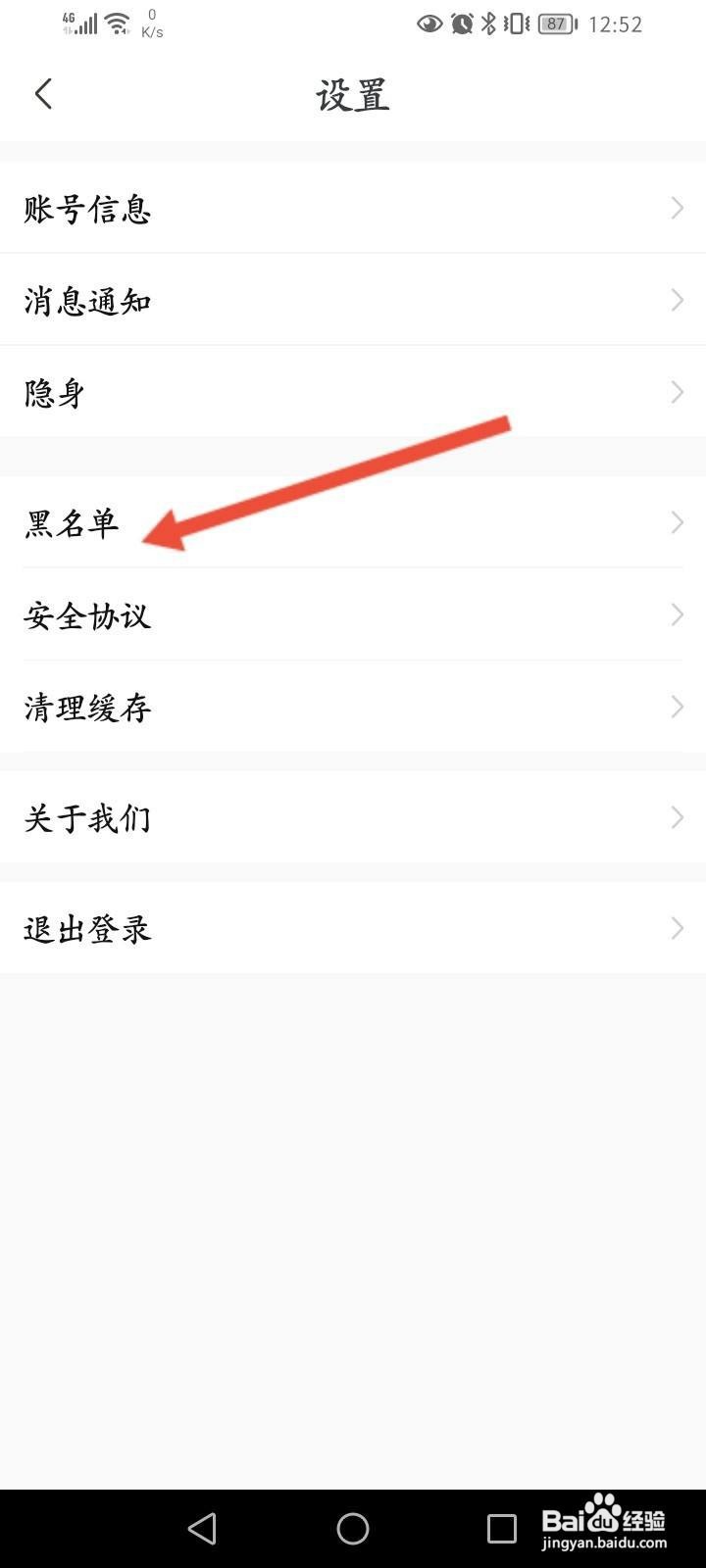Tap the battery indicator showing 87
The height and width of the screenshot is (1568, 706).
(x=555, y=24)
